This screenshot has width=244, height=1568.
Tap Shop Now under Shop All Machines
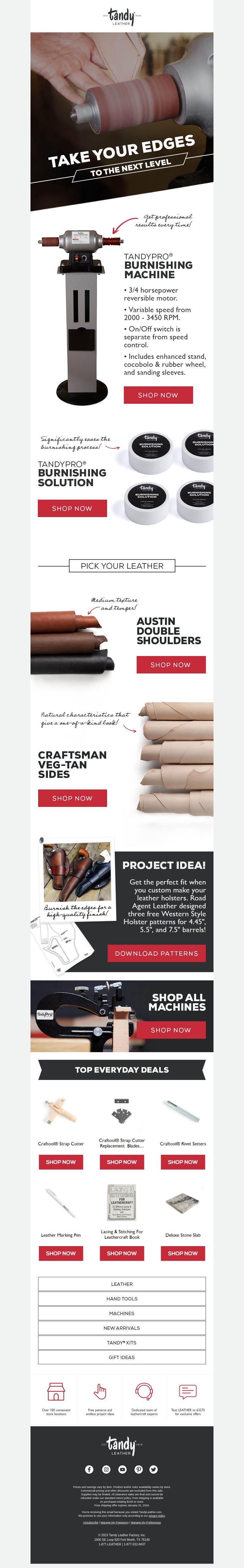pyautogui.click(x=170, y=1029)
